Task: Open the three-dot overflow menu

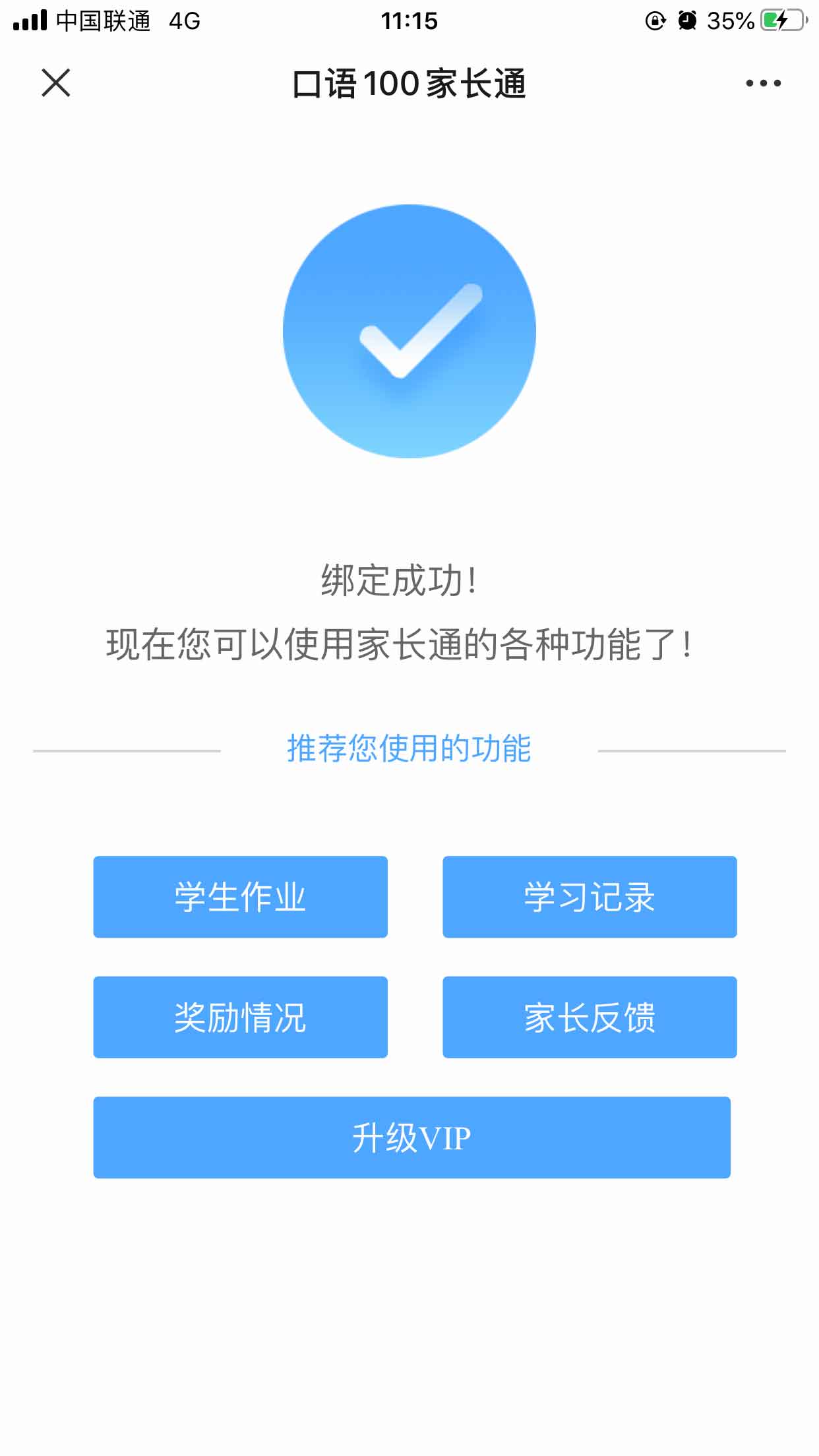Action: pos(763,83)
